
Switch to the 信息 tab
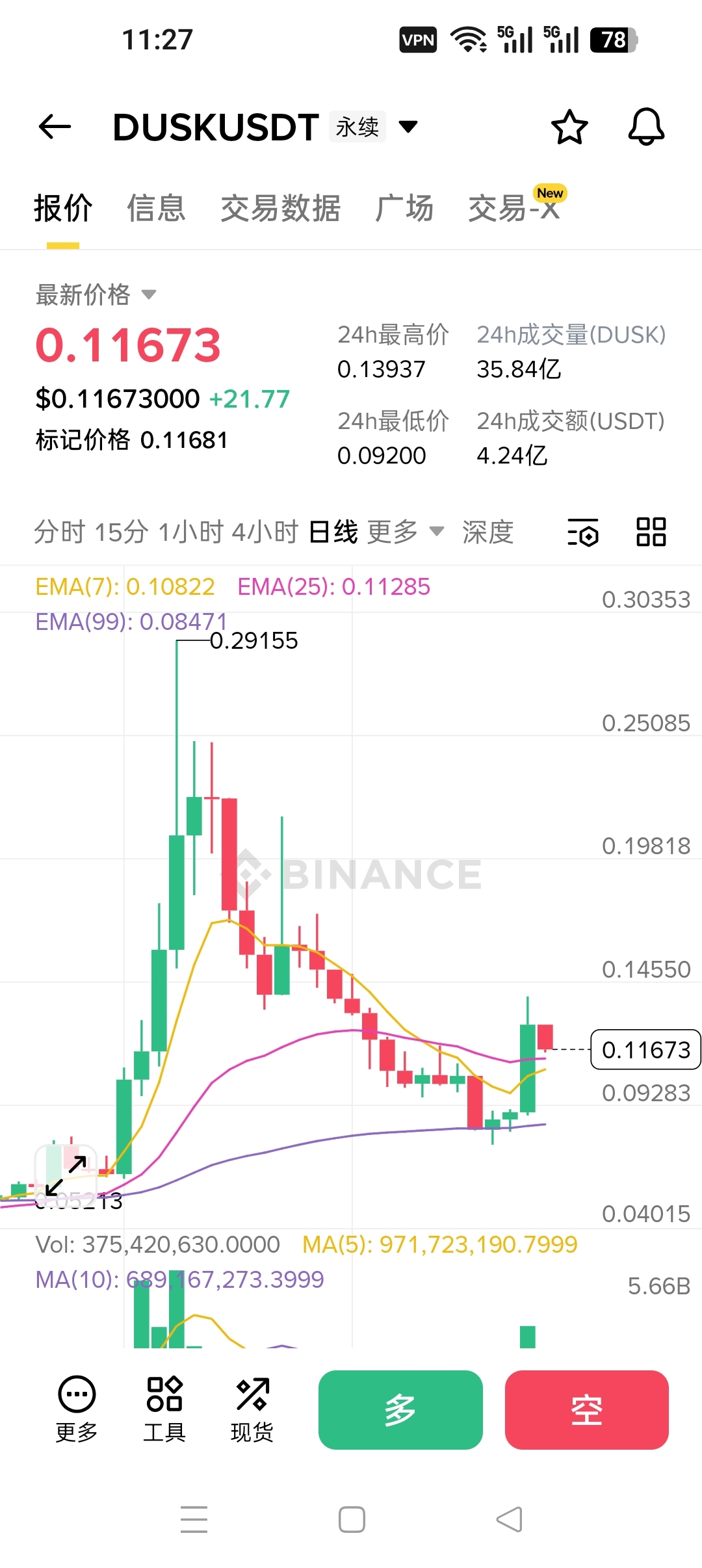[x=156, y=208]
